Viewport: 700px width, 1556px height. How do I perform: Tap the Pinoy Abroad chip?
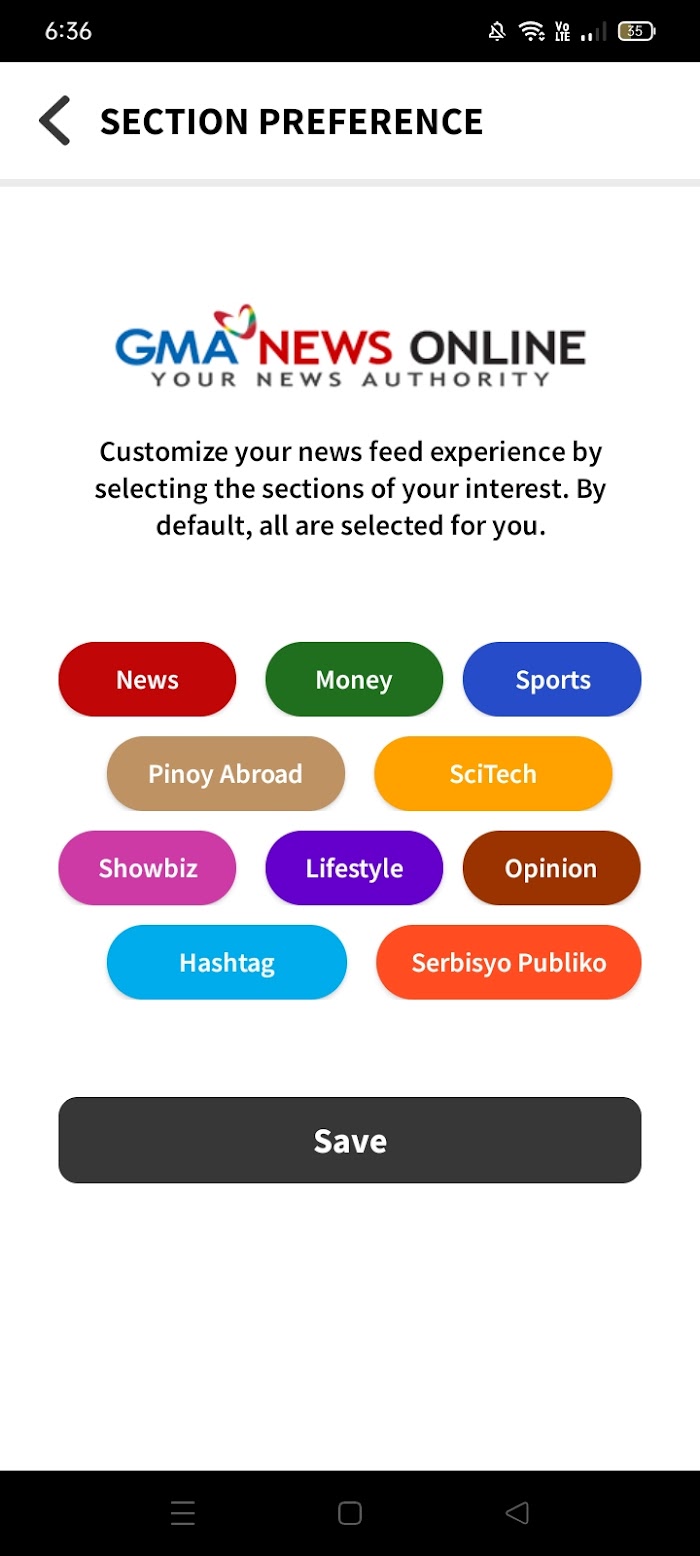[x=226, y=774]
